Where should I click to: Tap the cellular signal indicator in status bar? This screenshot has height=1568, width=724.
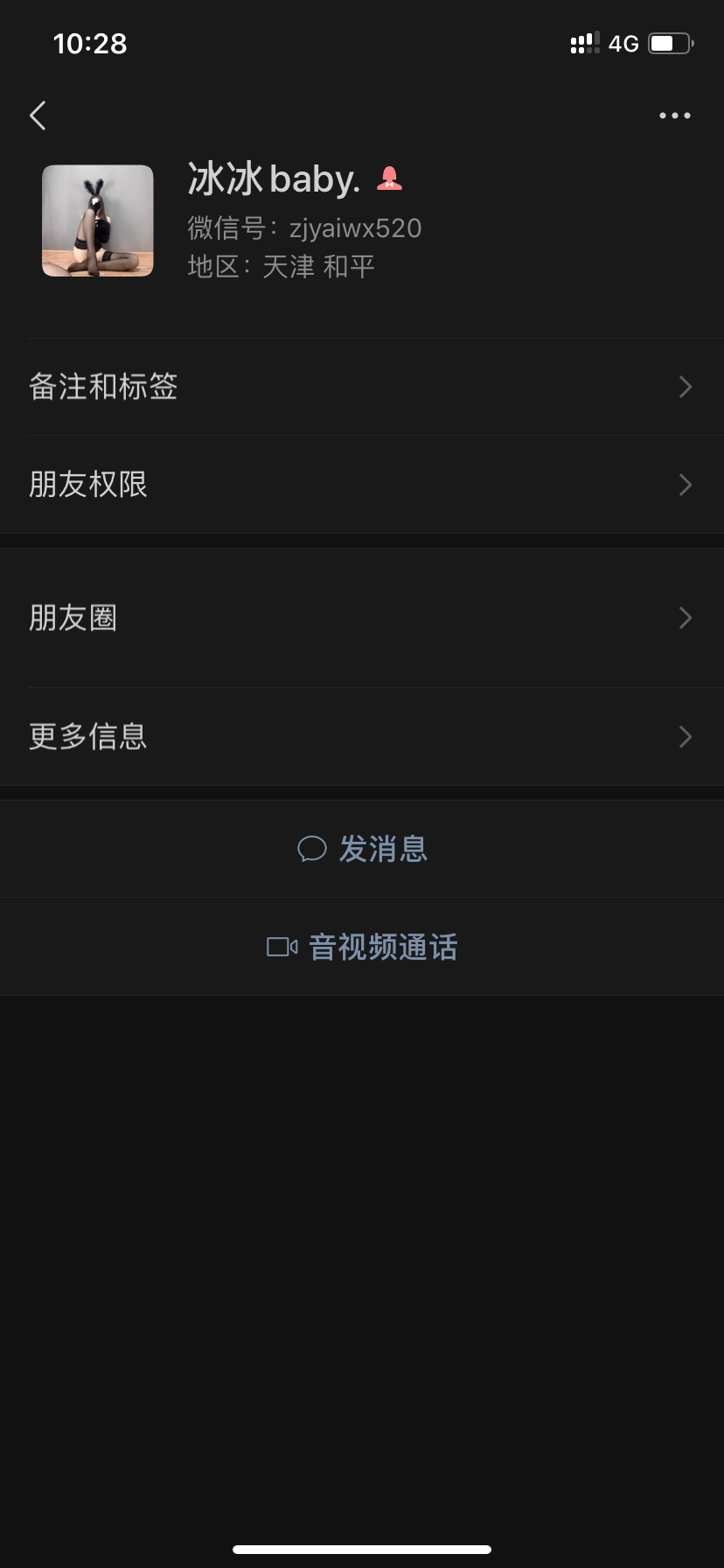(584, 42)
